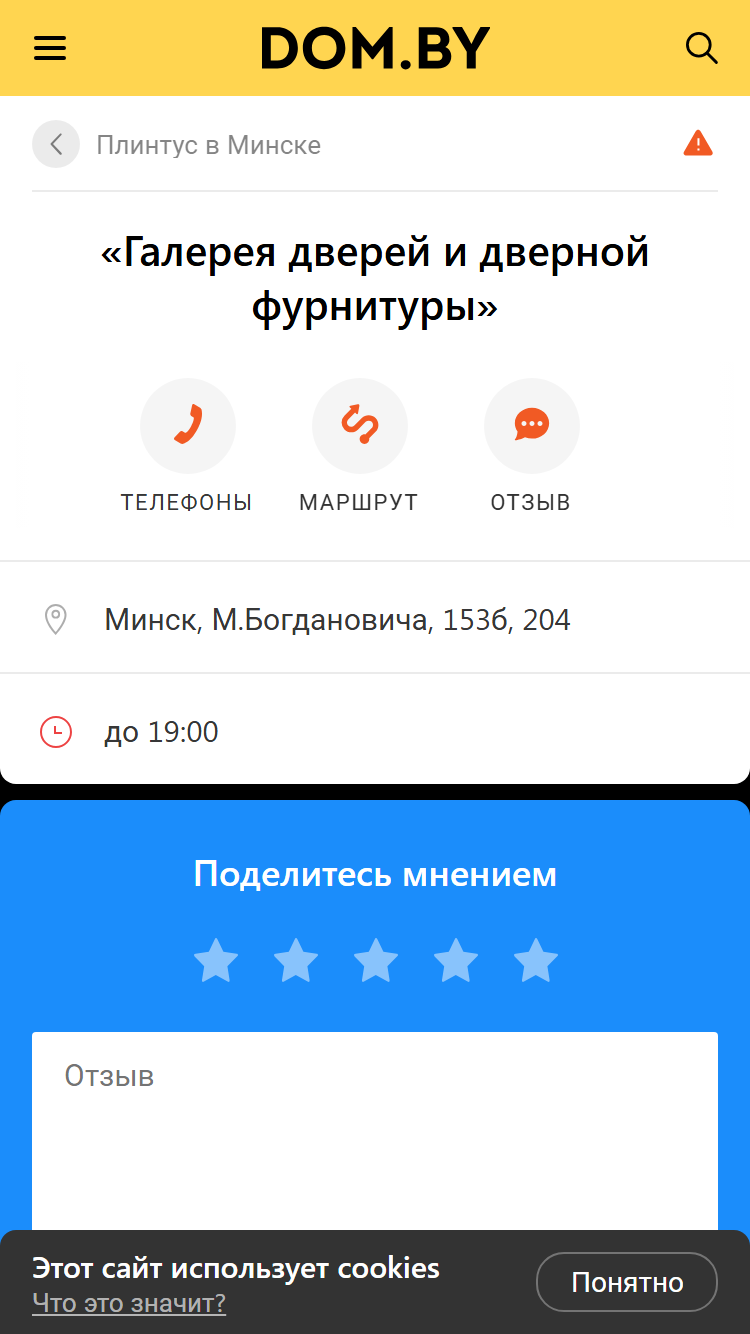Viewport: 750px width, 1334px height.
Task: Expand the opening hours row до 19:00
Action: tap(375, 732)
